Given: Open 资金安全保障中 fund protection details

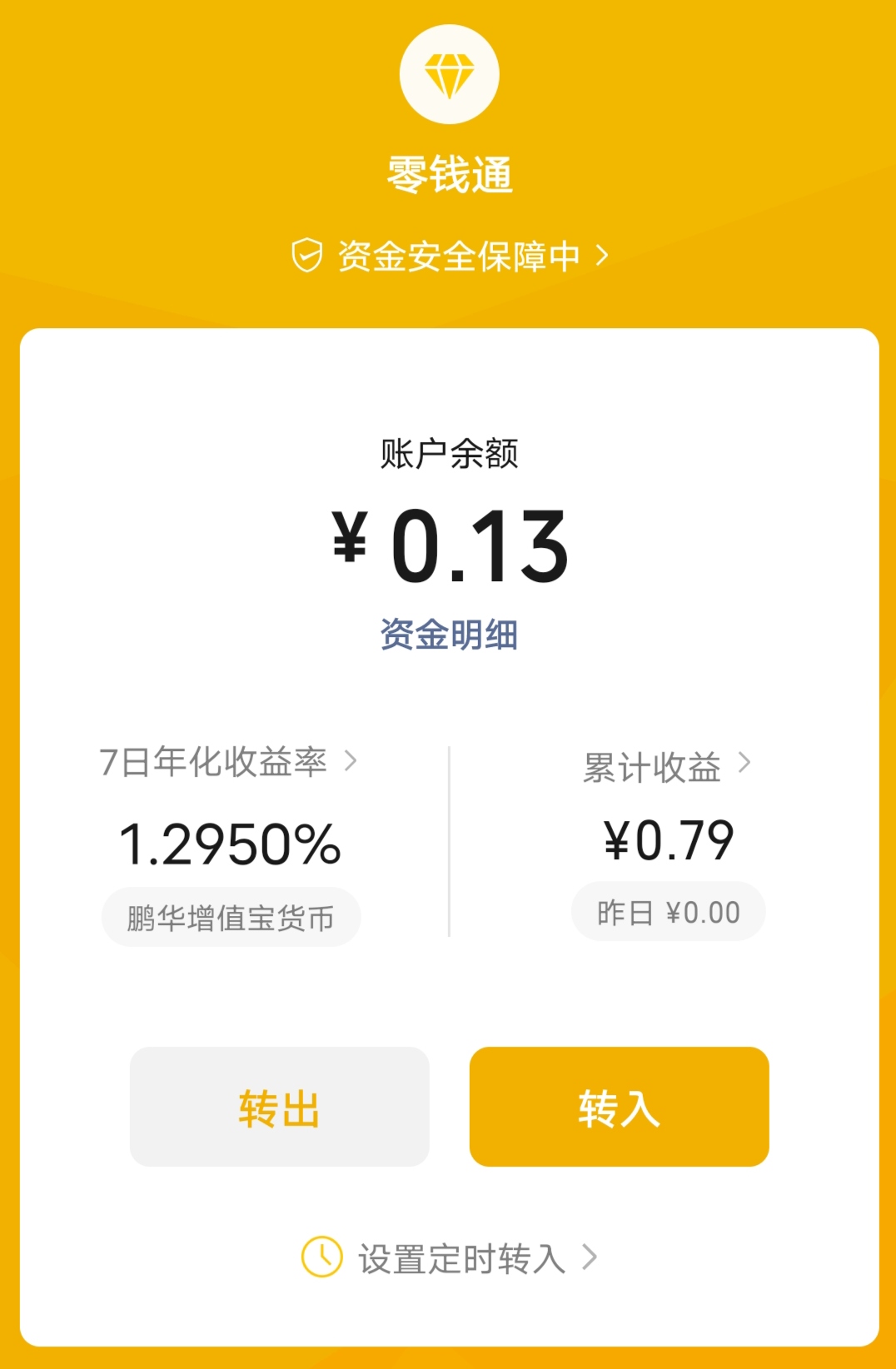Looking at the screenshot, I should tap(463, 255).
